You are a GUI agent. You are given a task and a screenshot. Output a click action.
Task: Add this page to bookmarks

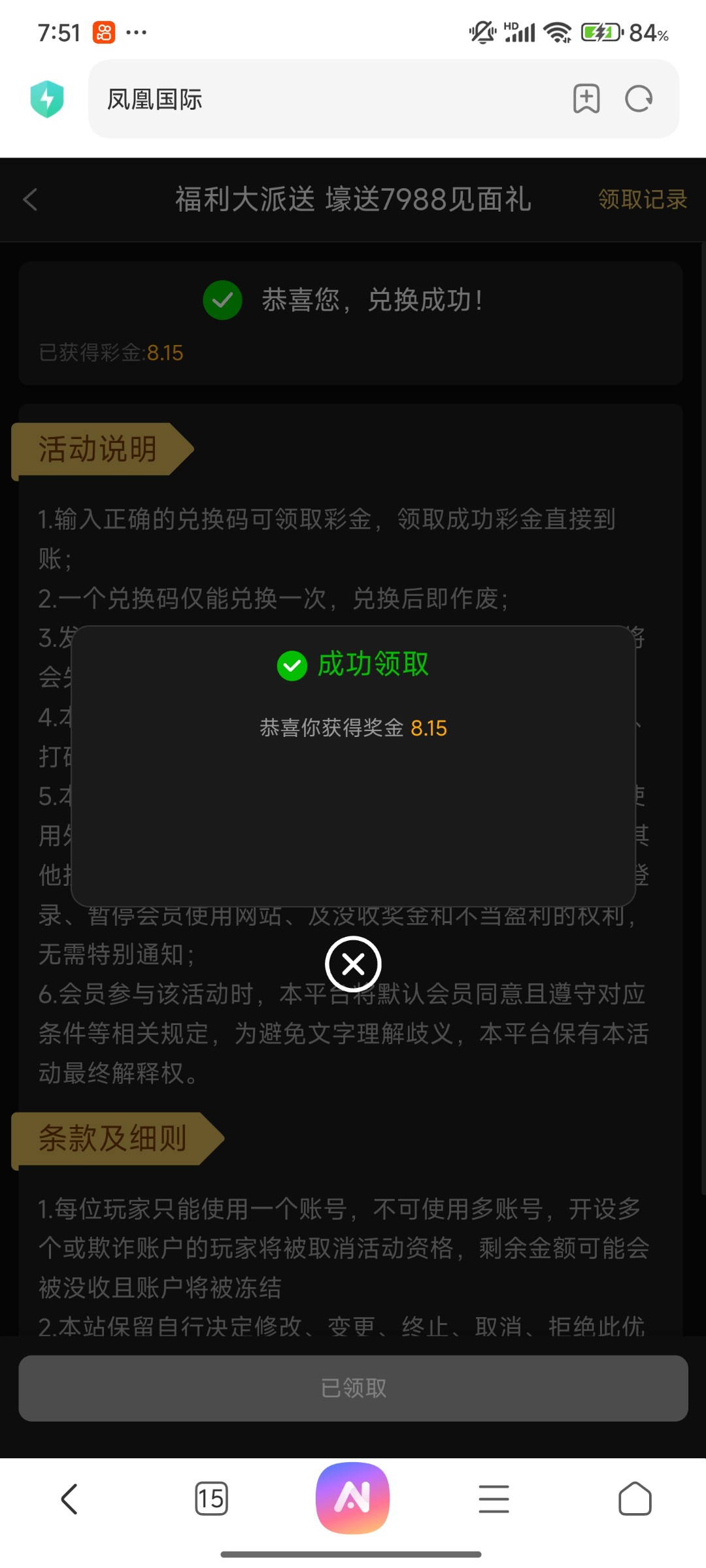point(586,99)
